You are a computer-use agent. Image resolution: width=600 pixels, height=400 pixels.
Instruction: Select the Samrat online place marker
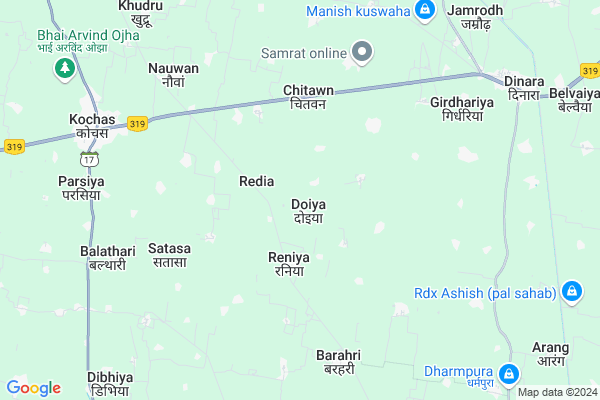(x=364, y=51)
